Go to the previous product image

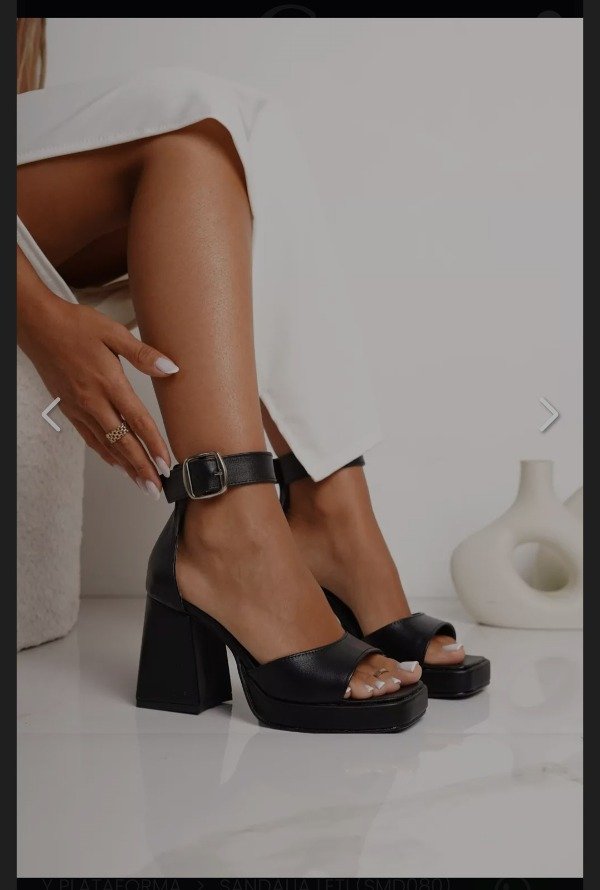point(51,414)
